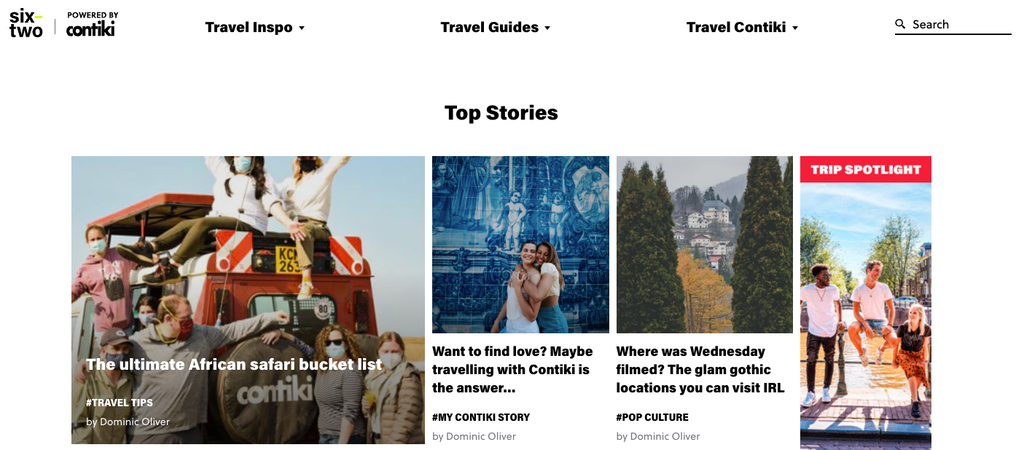The height and width of the screenshot is (450, 1024).
Task: Read 'Where was Wednesday filmed?' article
Action: 700,369
